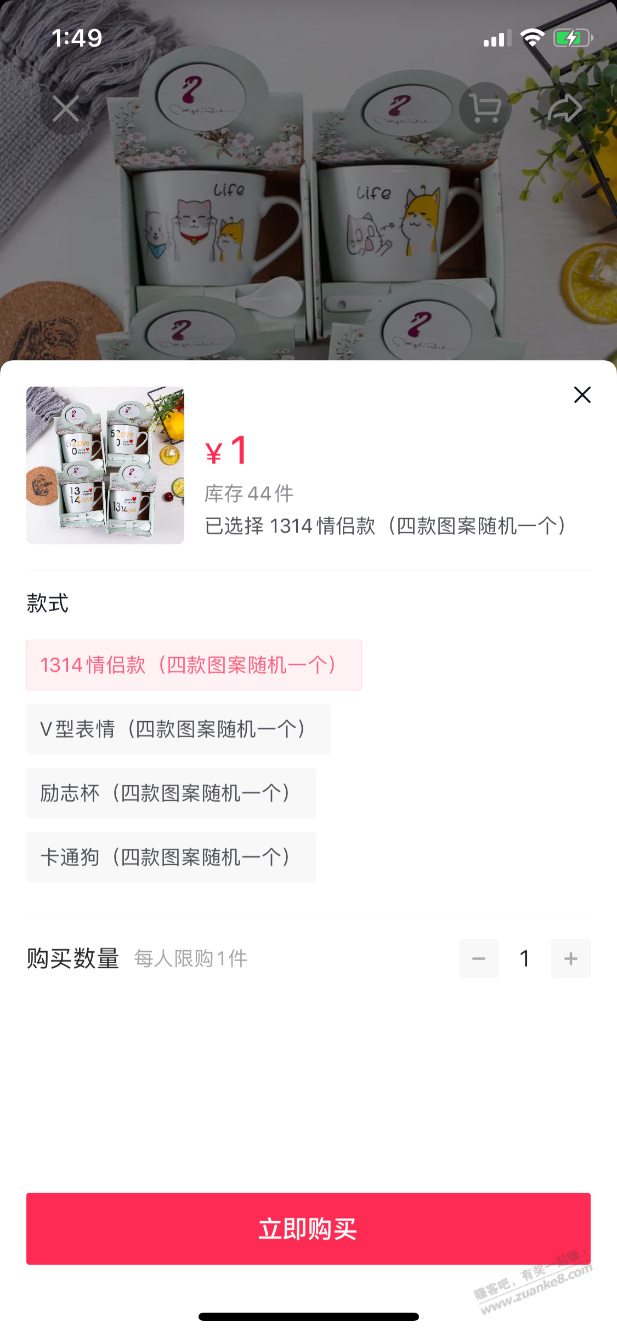Decrease purchase quantity with minus button
Screen dimensions: 617x1334
coord(479,959)
